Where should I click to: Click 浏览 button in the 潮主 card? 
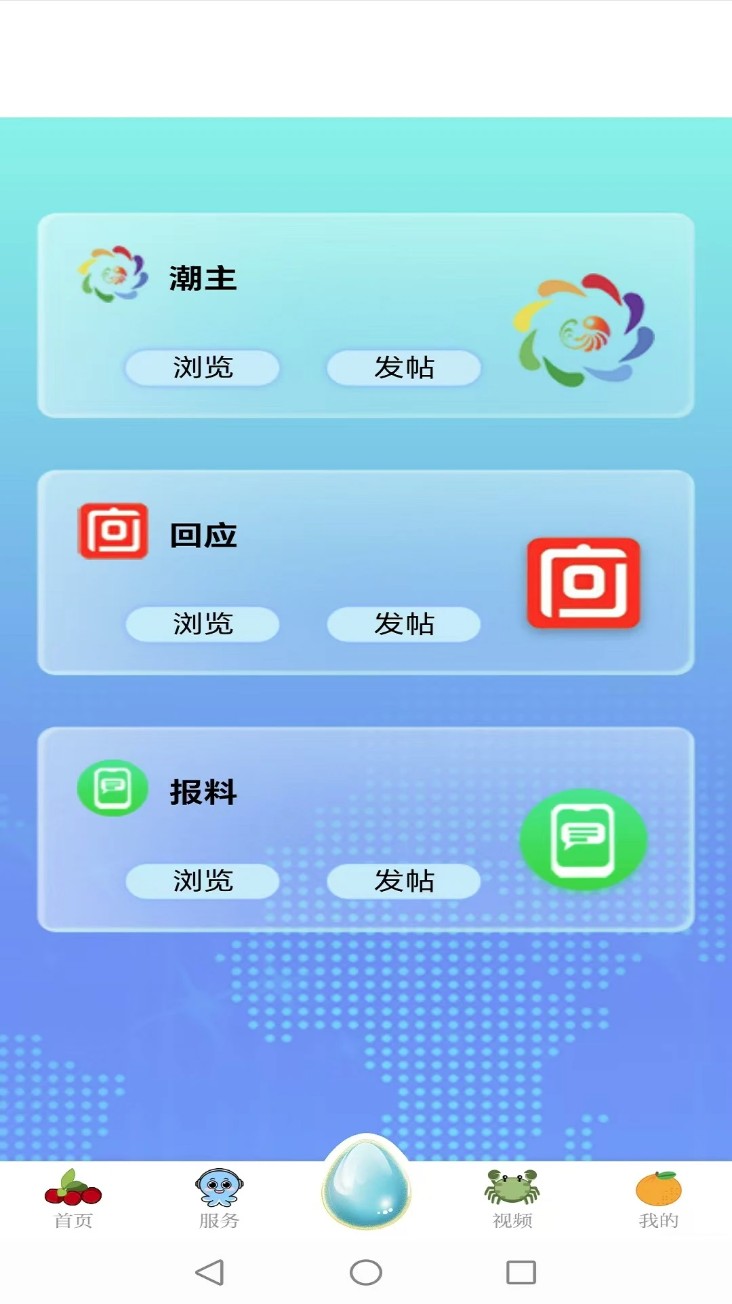[x=202, y=368]
